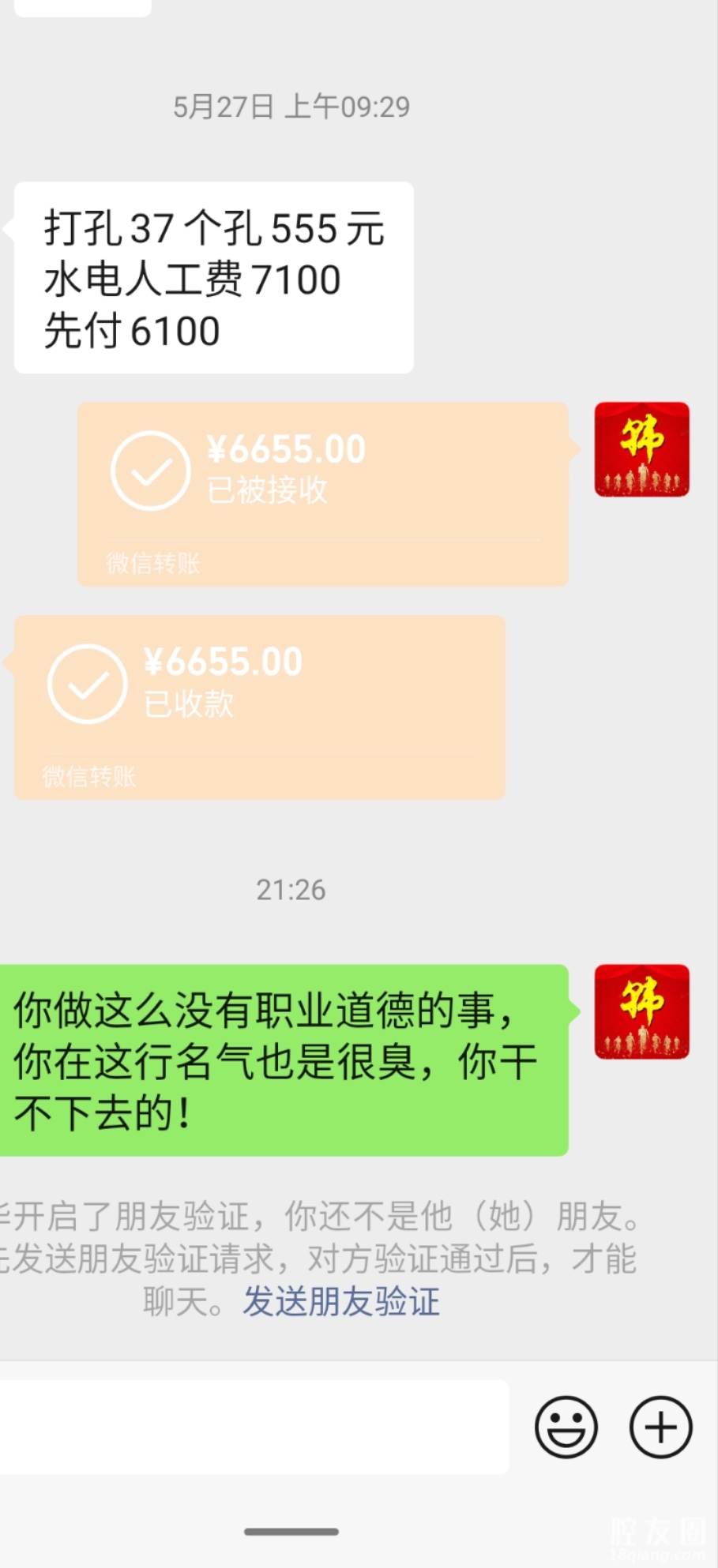Screen dimensions: 718x1568
Task: Tap the 发送朋友验证 link
Action: pos(340,1302)
